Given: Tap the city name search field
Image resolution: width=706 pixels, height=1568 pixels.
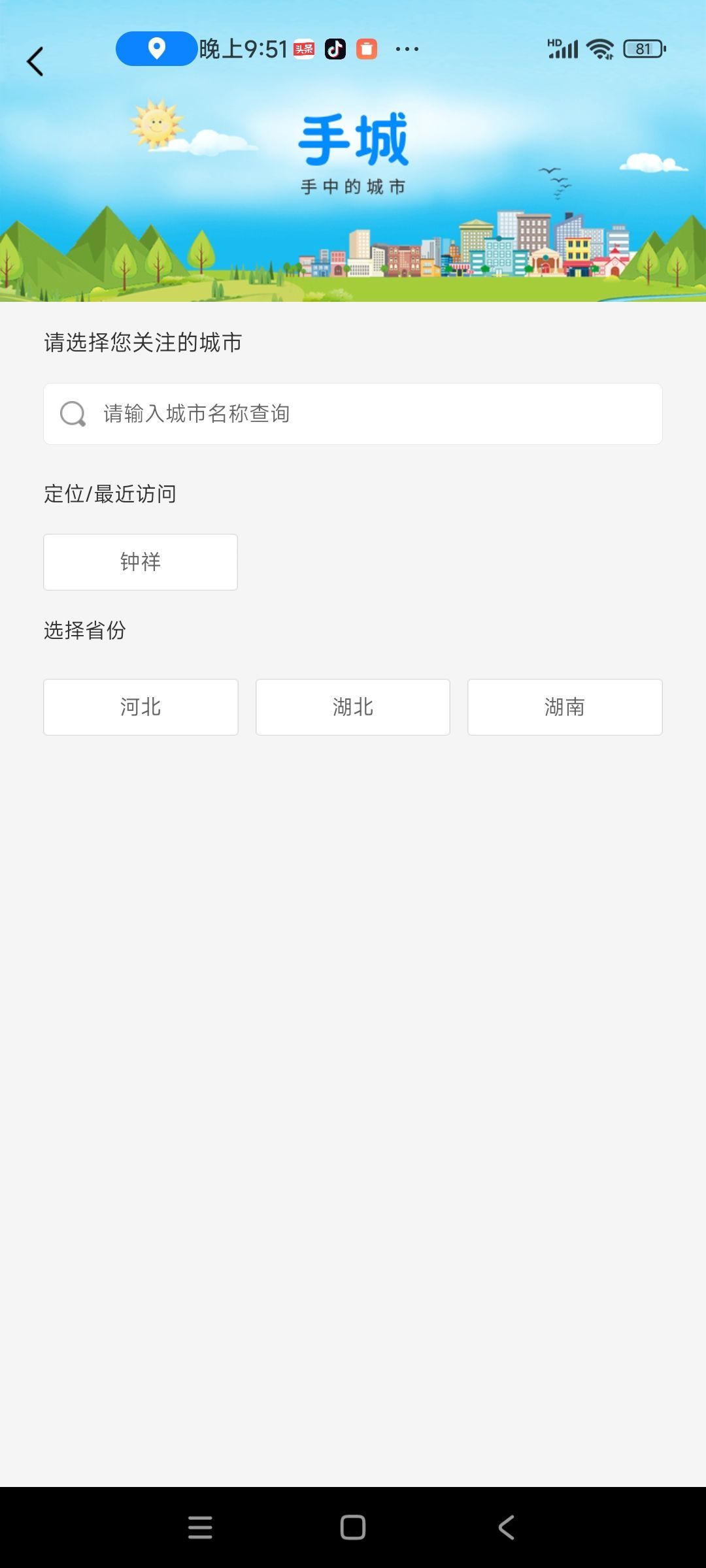Looking at the screenshot, I should click(353, 414).
